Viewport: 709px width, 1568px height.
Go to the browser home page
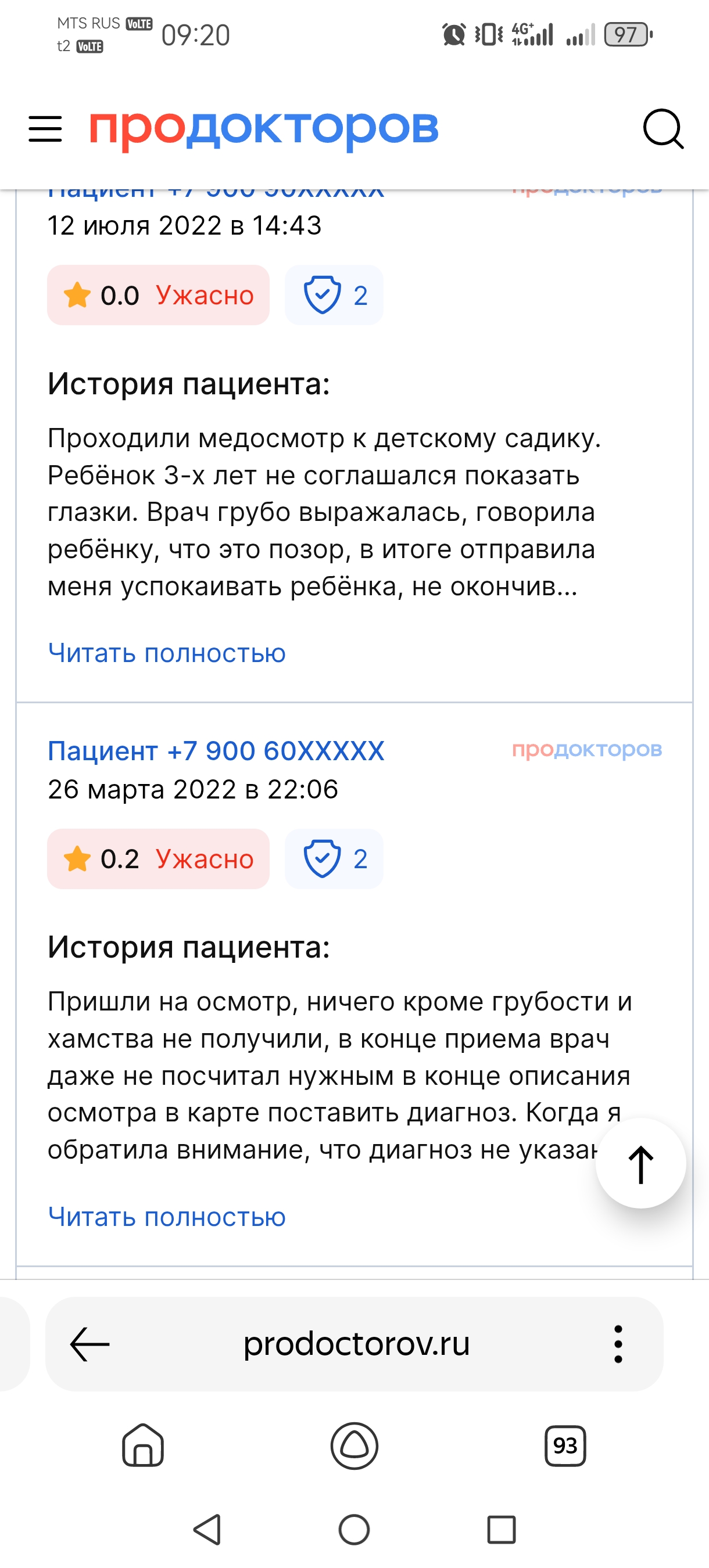[143, 1445]
